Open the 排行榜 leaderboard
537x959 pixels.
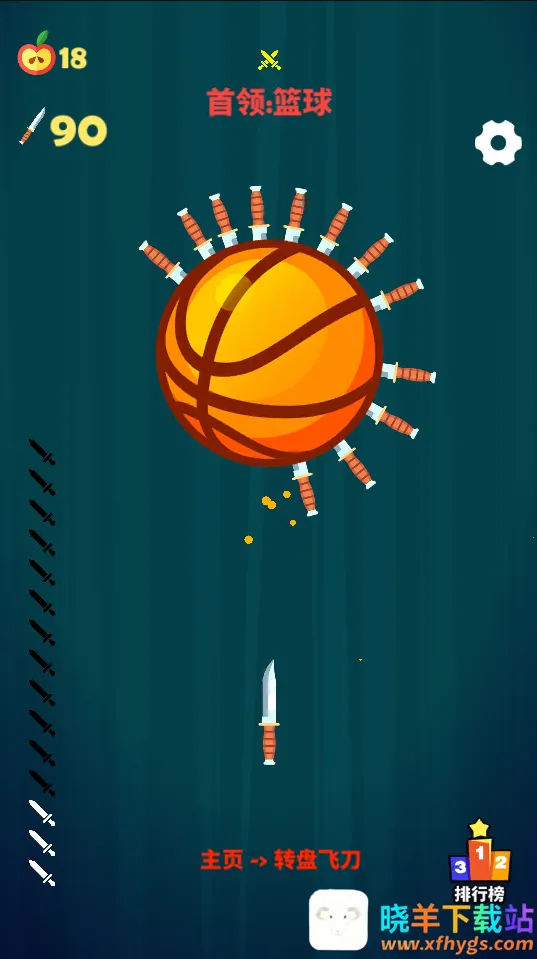[480, 861]
